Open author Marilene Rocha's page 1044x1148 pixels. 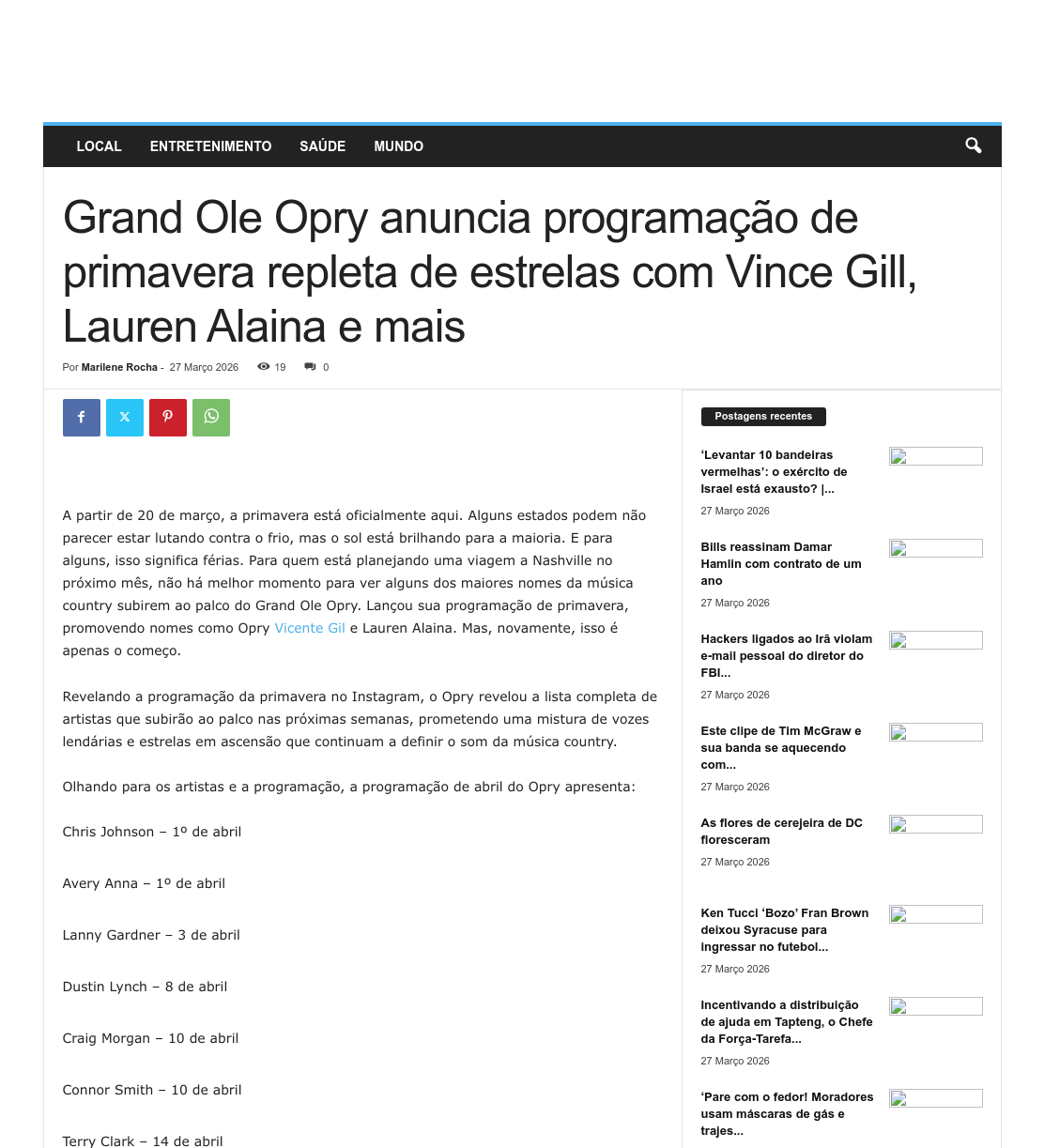point(119,367)
